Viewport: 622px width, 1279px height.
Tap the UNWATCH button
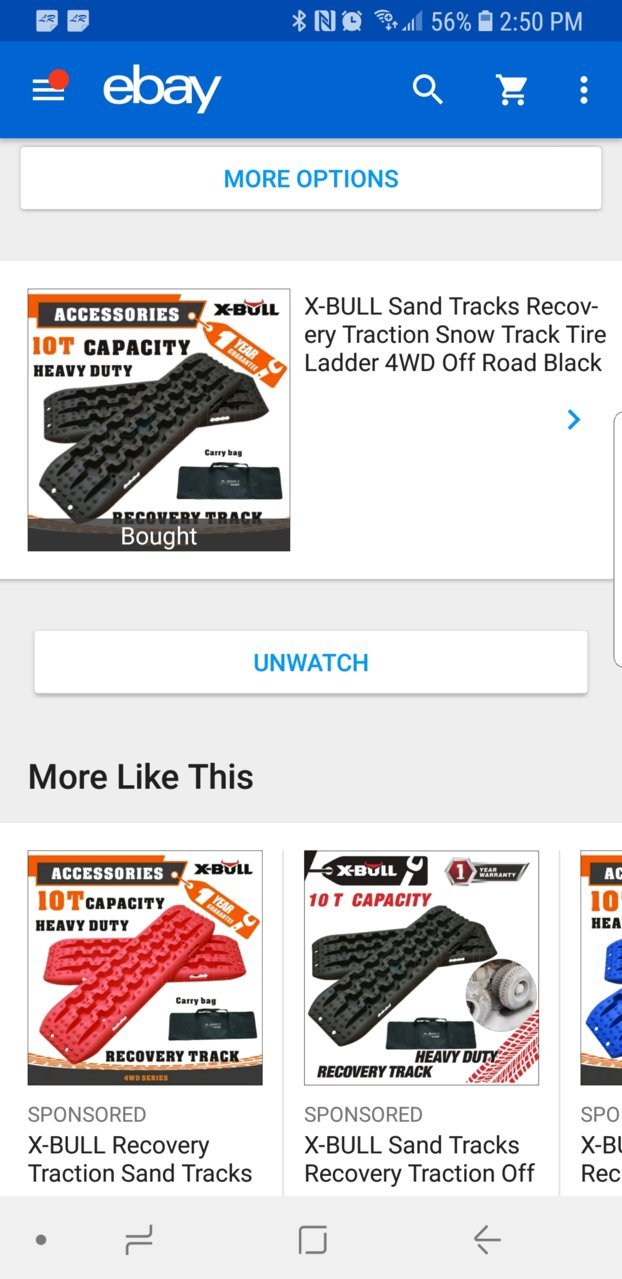pos(311,662)
